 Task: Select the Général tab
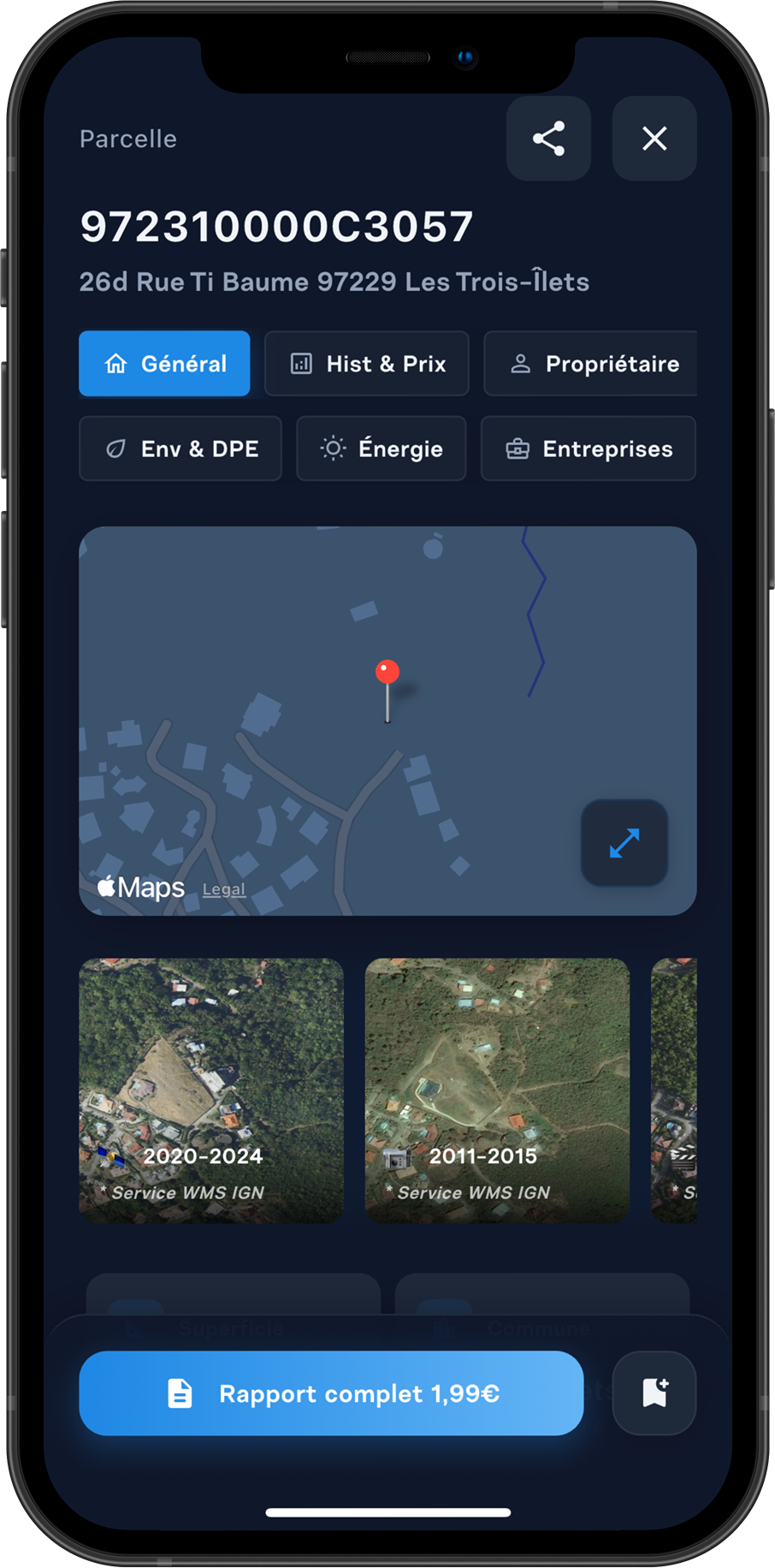pyautogui.click(x=164, y=364)
